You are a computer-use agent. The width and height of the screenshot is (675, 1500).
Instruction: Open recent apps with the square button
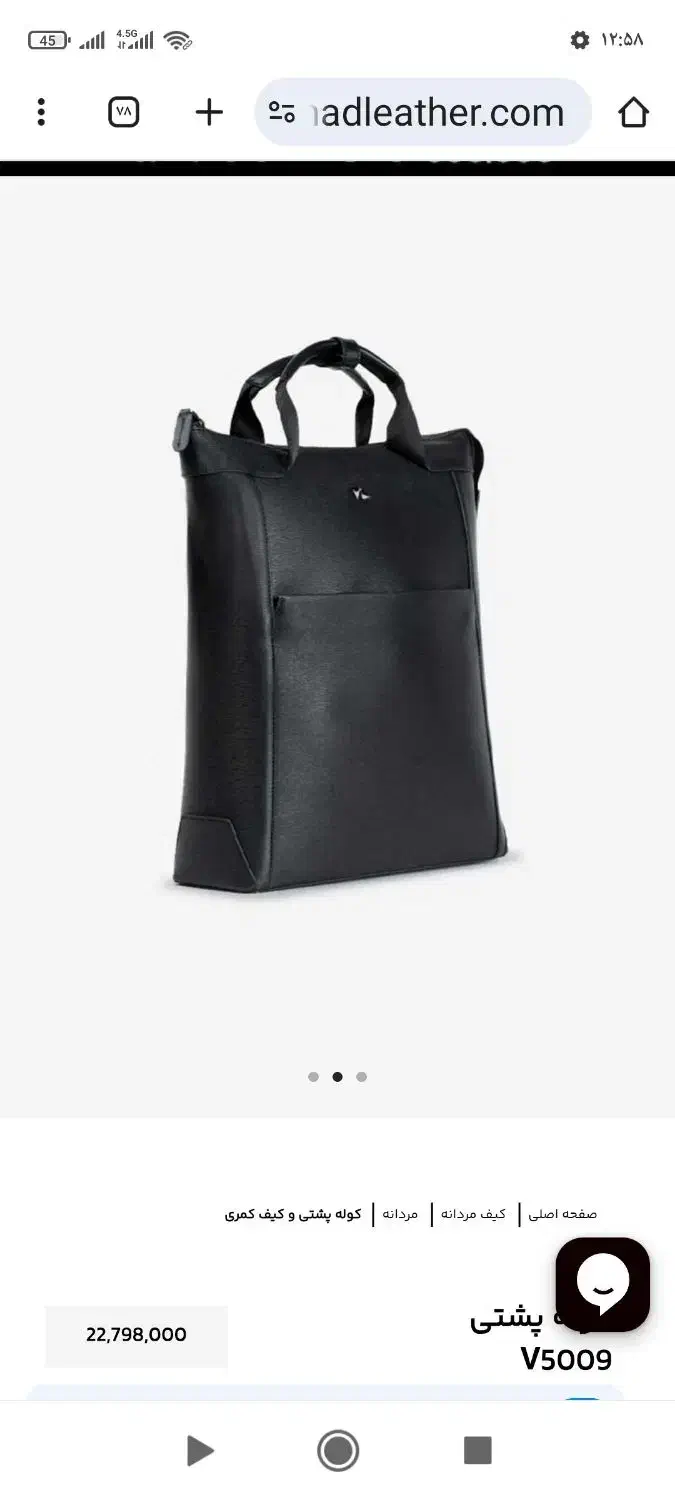[x=478, y=1450]
